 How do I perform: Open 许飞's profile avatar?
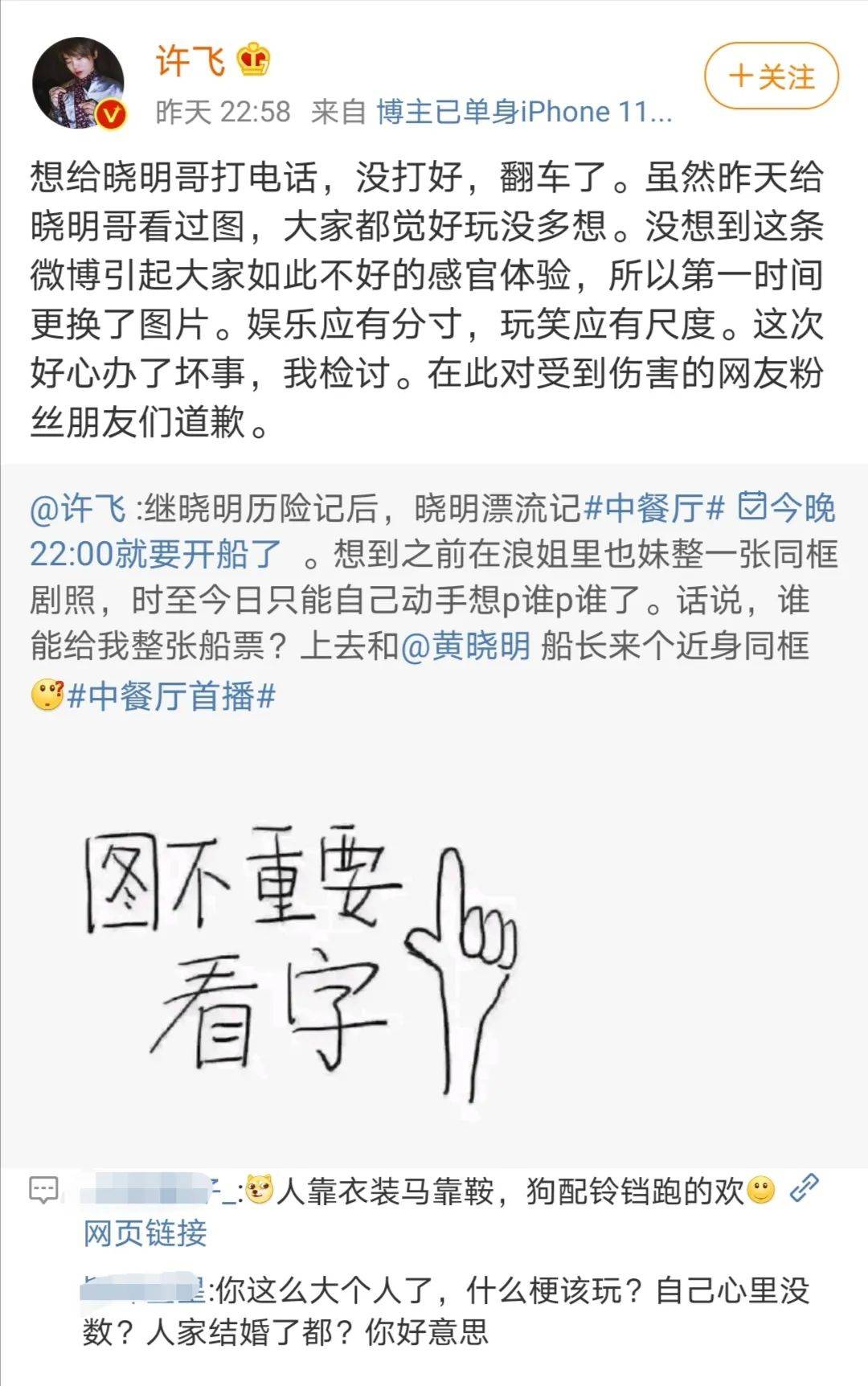[x=79, y=82]
